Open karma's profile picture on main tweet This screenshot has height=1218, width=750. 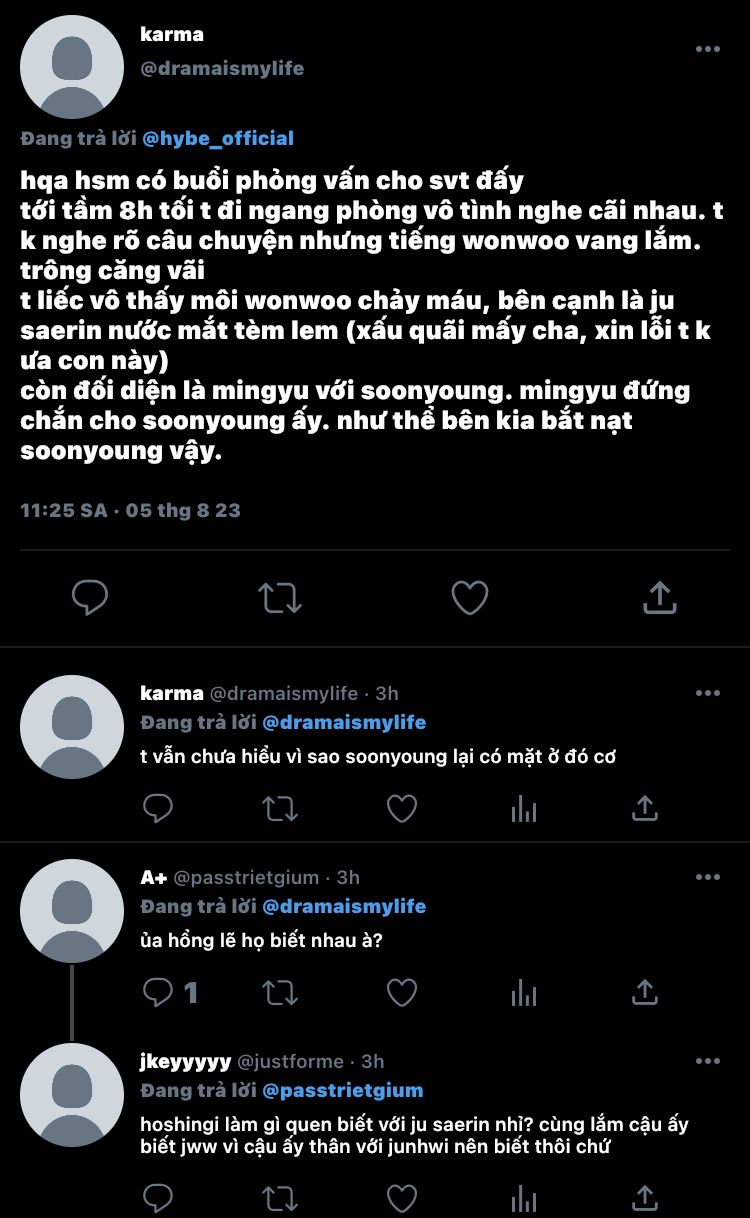pyautogui.click(x=72, y=67)
